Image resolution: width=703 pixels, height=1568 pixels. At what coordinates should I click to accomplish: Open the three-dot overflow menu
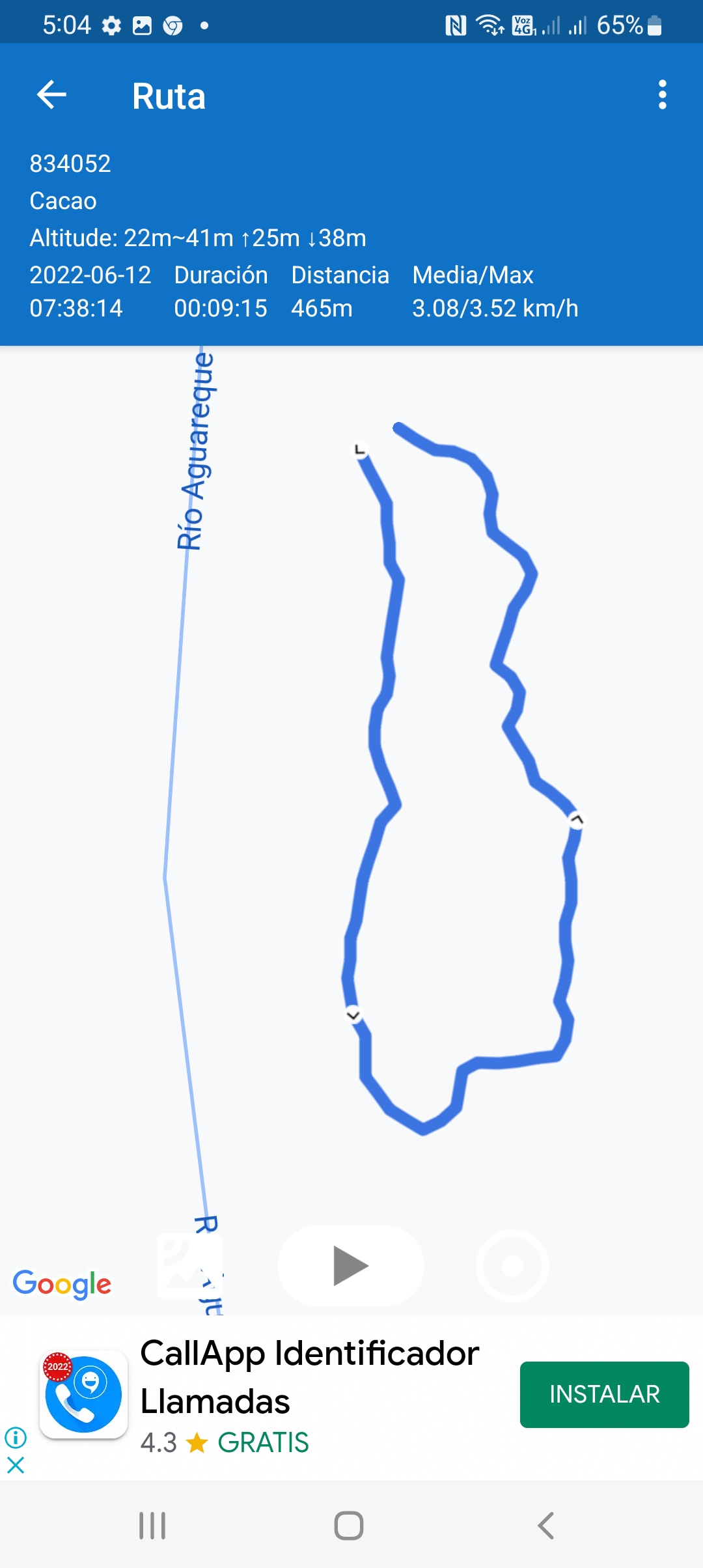tap(662, 95)
